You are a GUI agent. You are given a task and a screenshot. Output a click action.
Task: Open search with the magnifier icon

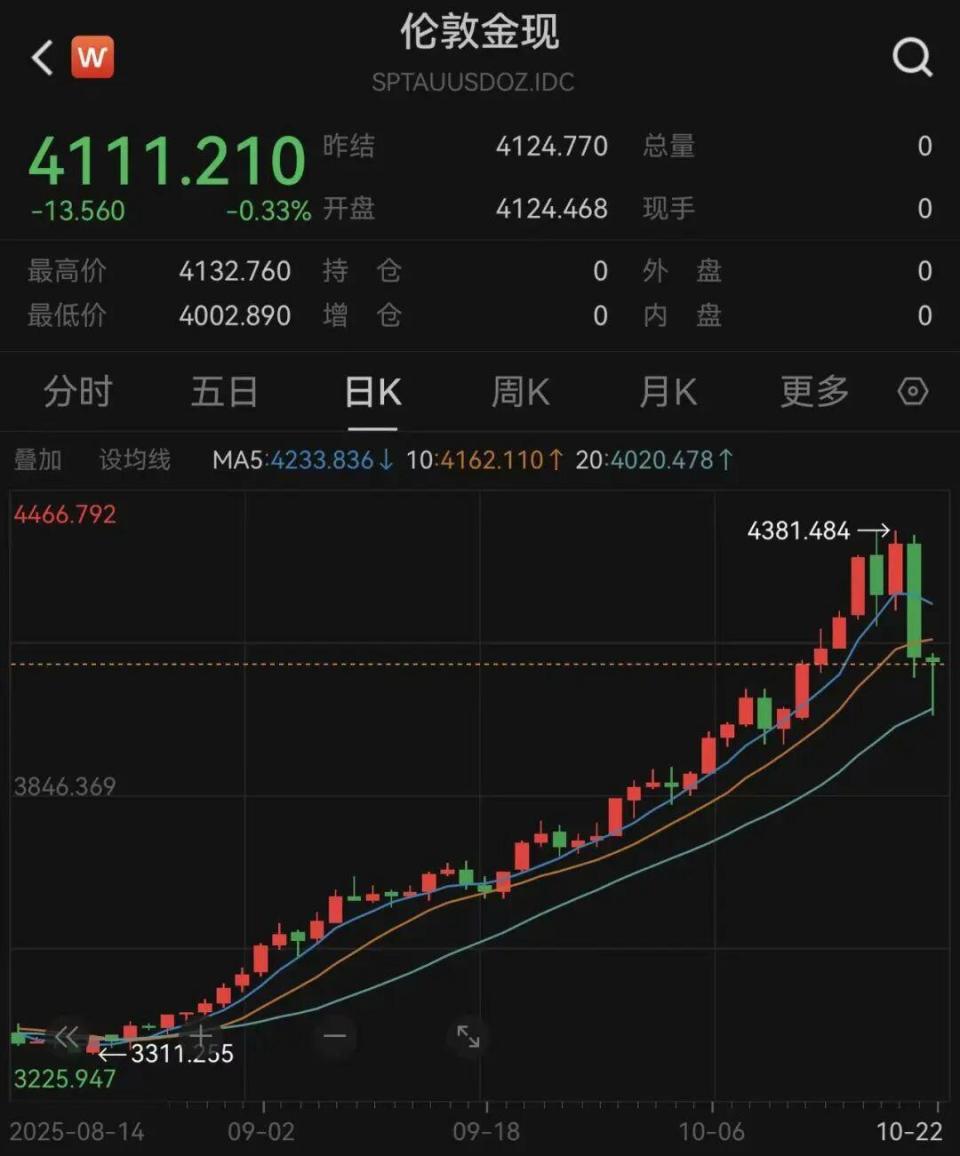tap(912, 57)
